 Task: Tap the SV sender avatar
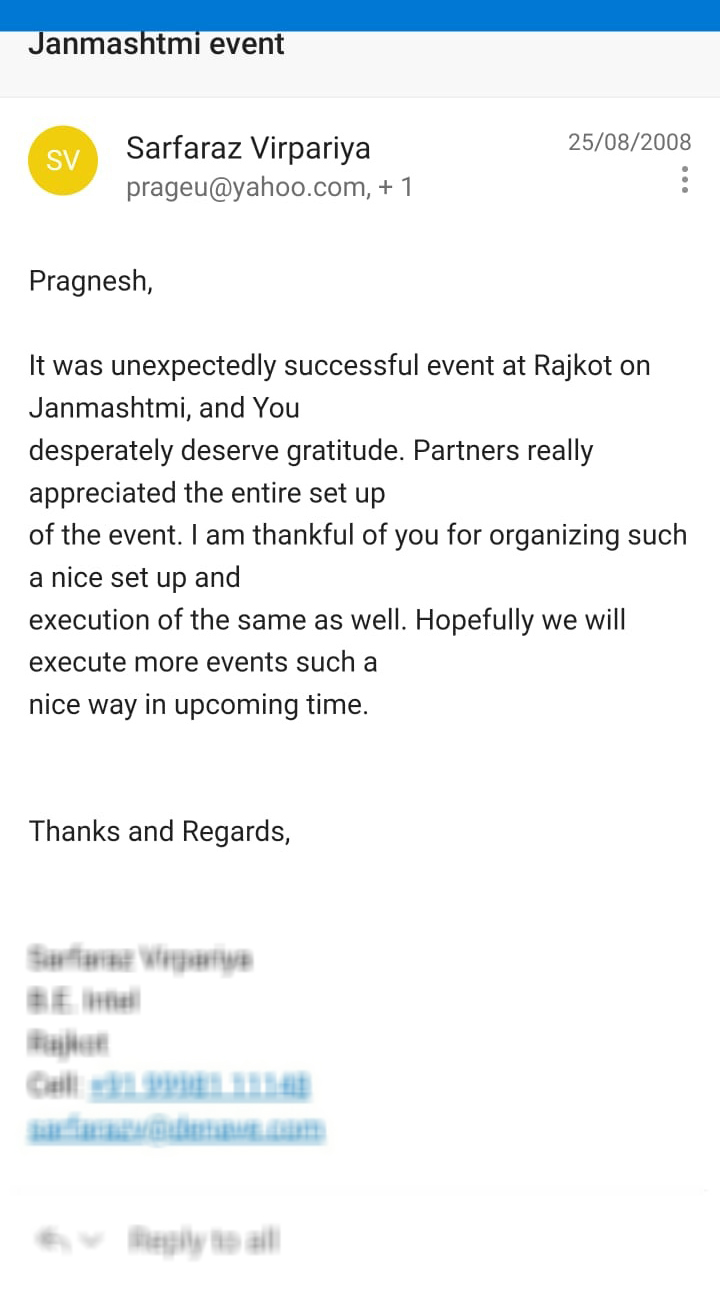pyautogui.click(x=63, y=160)
